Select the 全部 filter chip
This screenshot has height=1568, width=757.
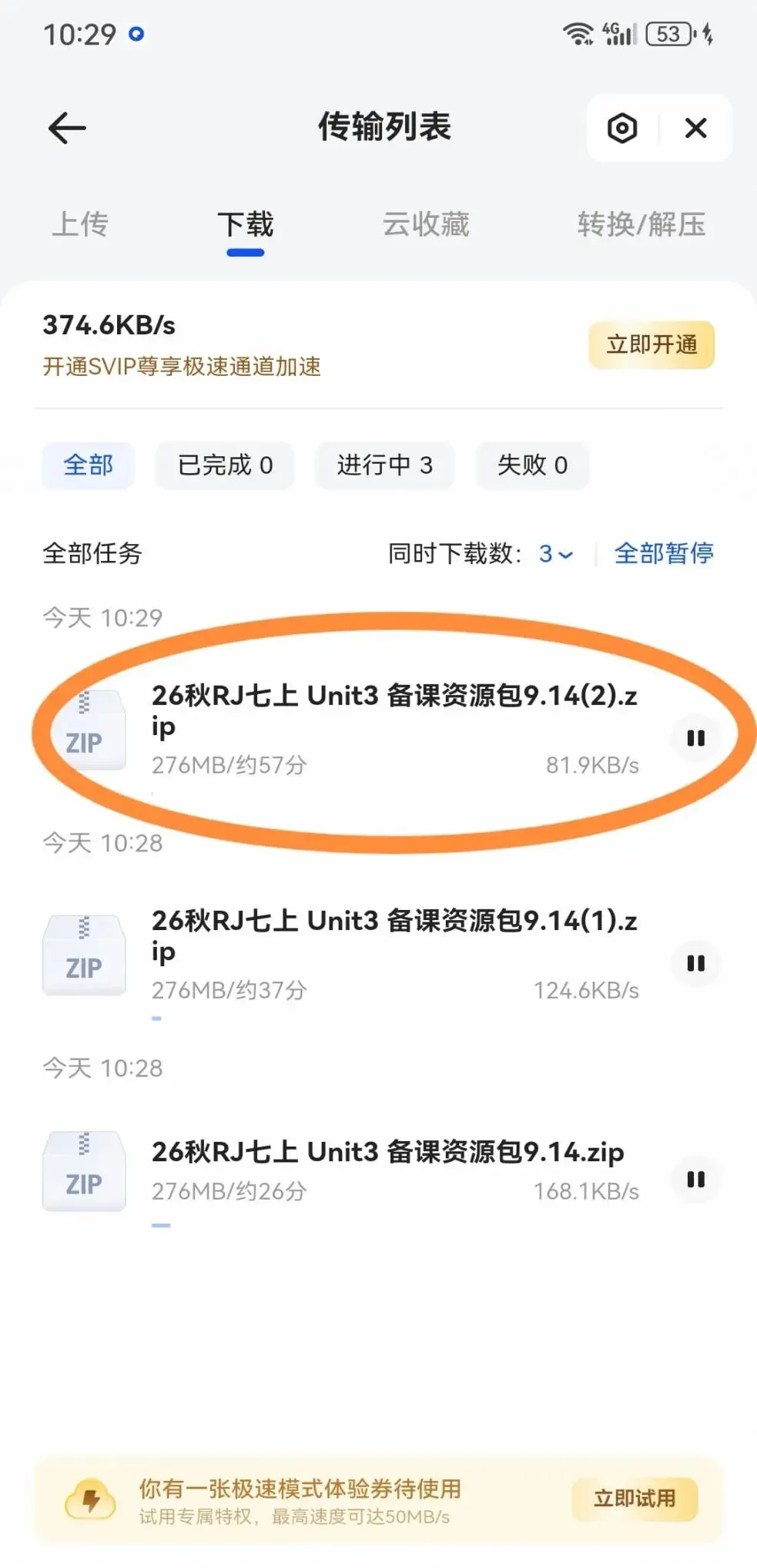click(x=89, y=465)
